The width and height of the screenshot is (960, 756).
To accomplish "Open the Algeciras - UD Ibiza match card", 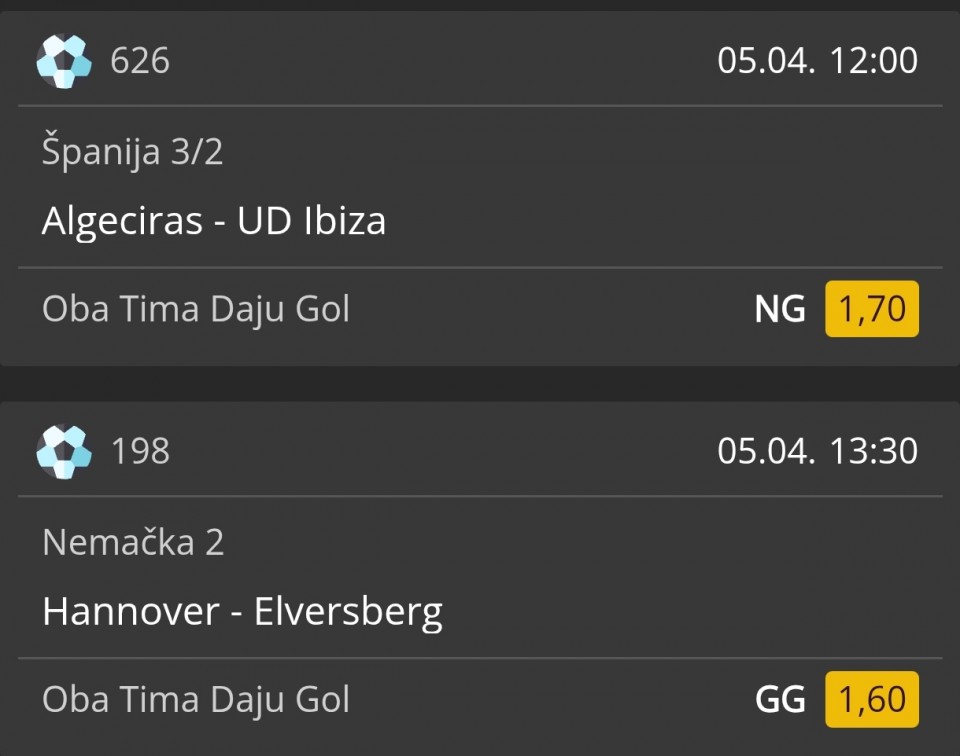I will coord(214,221).
